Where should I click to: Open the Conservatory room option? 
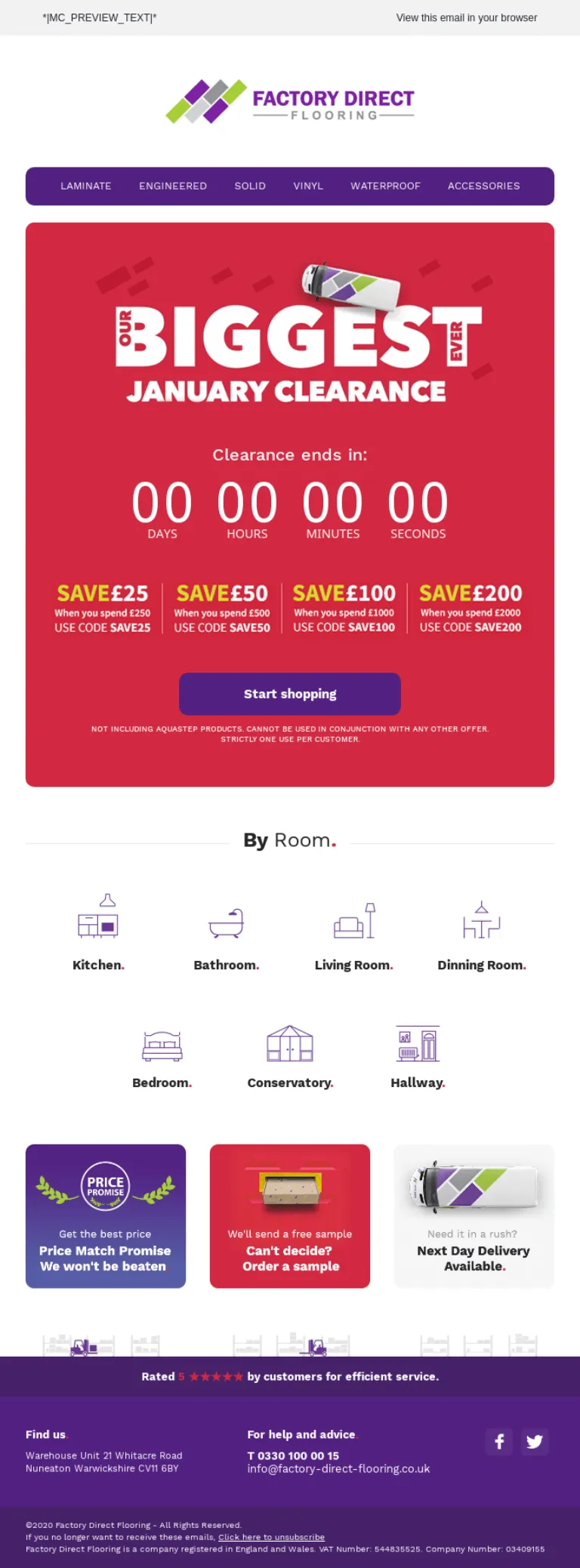[x=290, y=1055]
